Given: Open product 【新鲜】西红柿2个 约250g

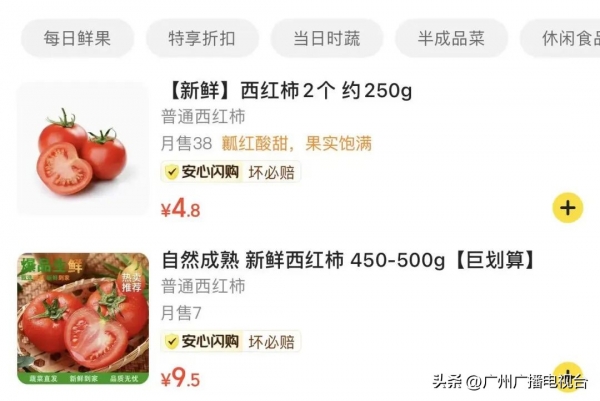Looking at the screenshot, I should 288,92.
